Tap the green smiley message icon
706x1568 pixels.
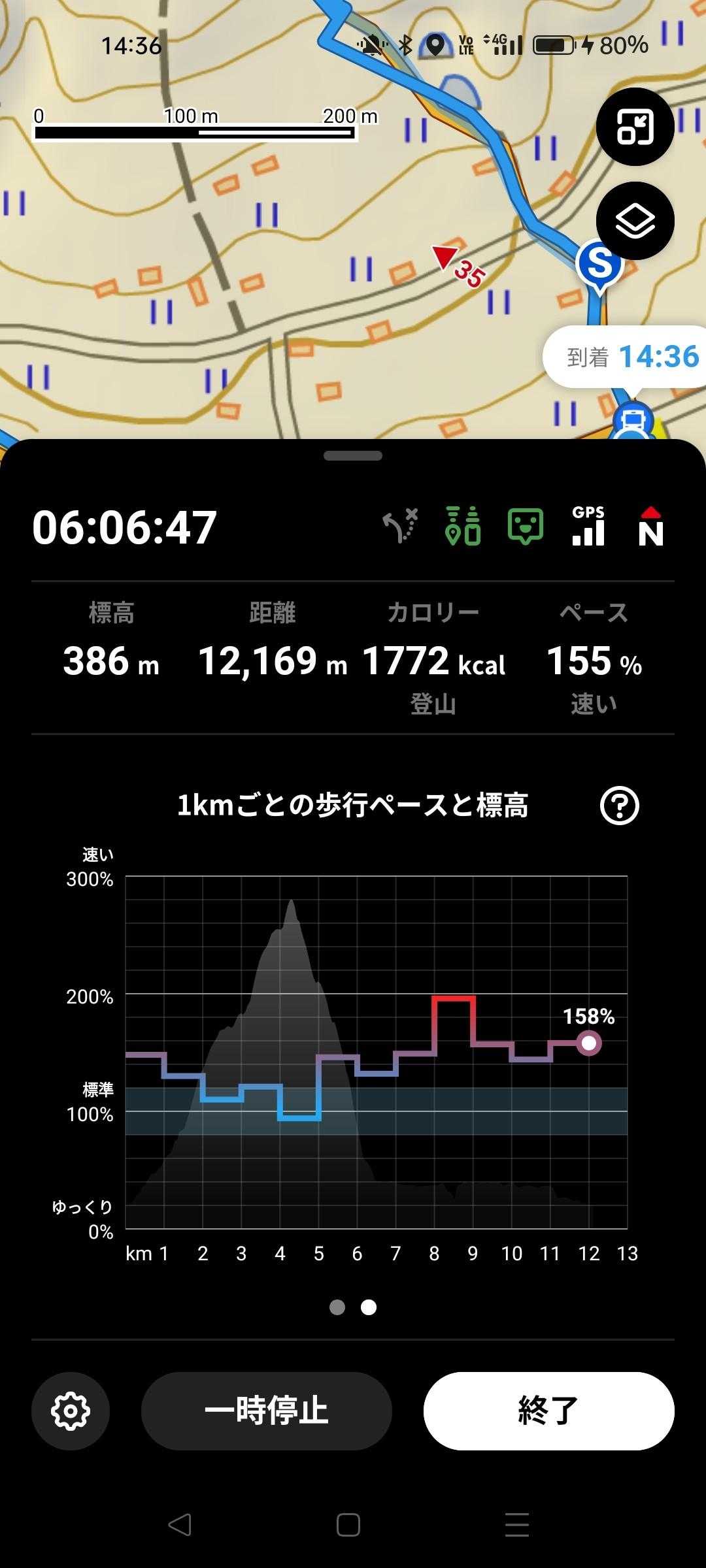526,527
